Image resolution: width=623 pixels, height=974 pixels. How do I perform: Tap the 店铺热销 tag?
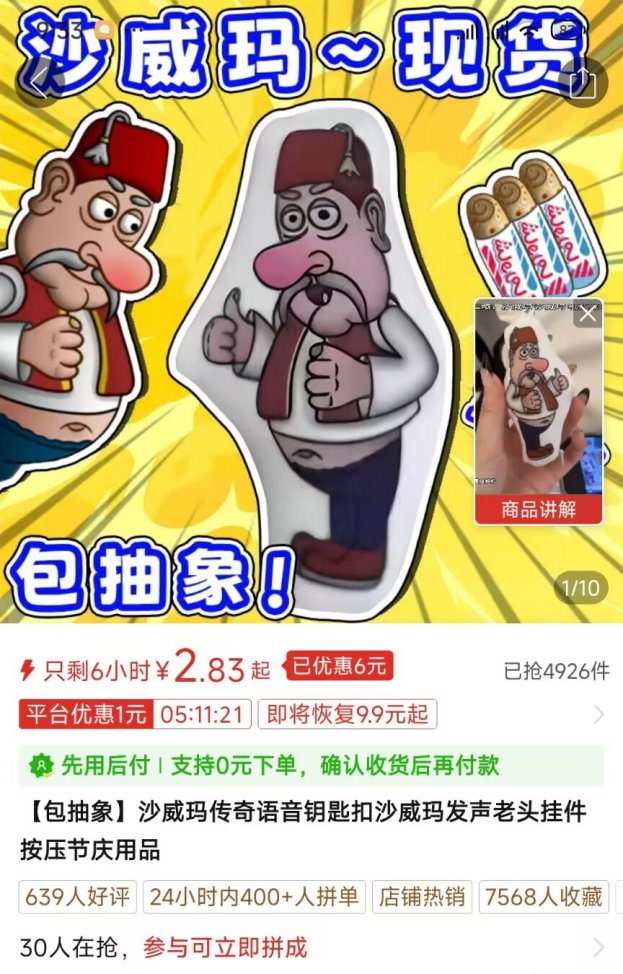tap(422, 896)
